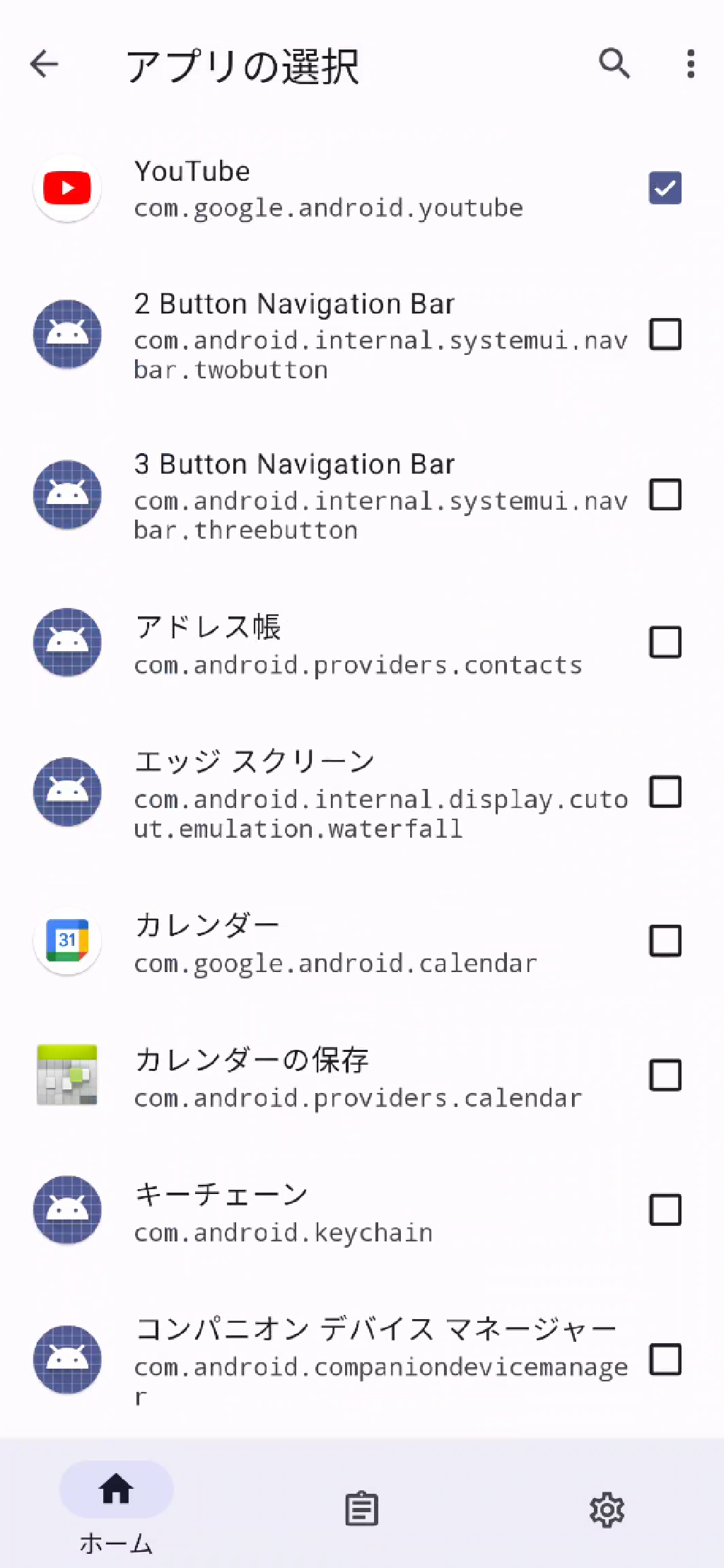
Task: Click the back arrow
Action: click(44, 64)
